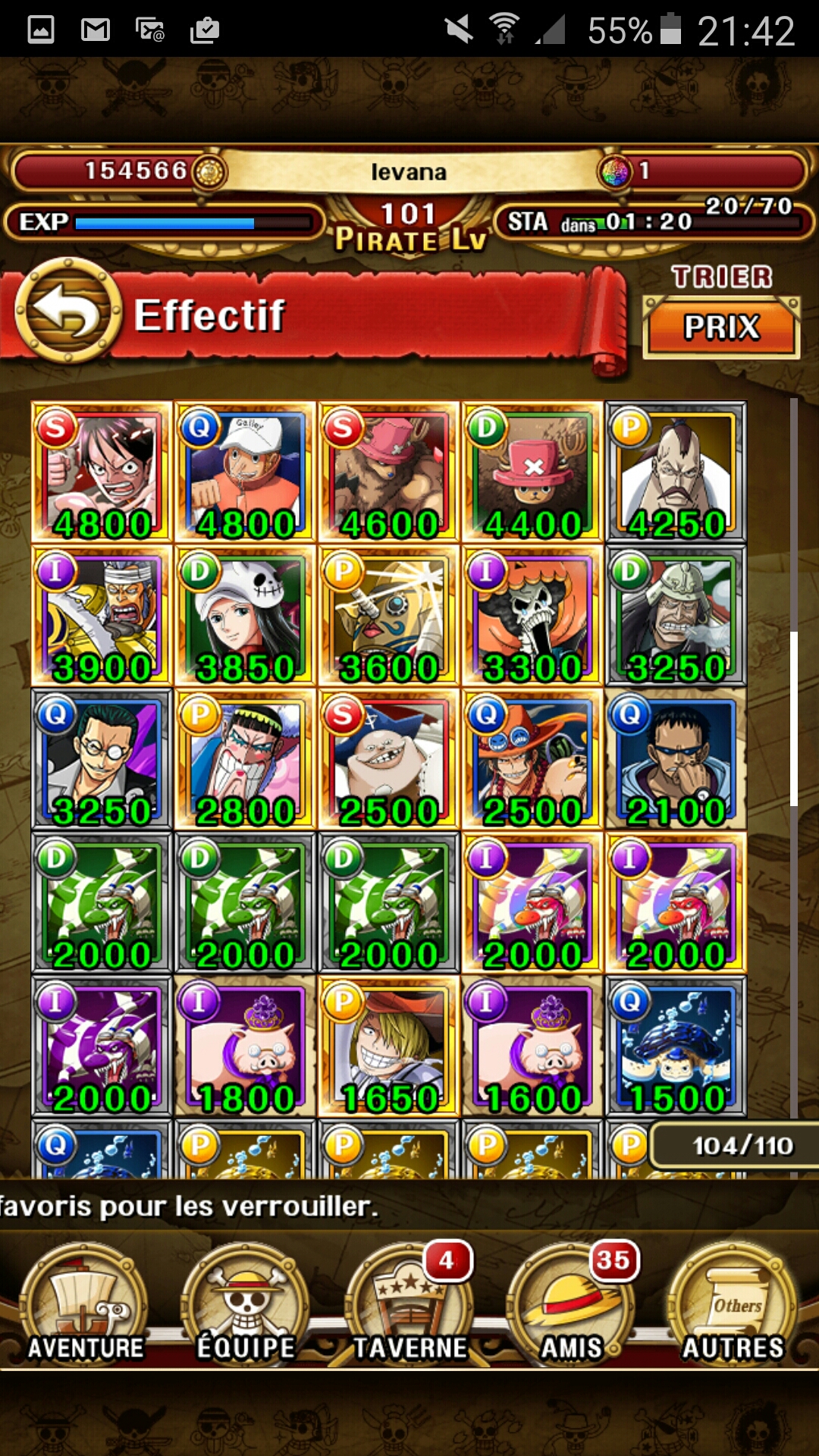The height and width of the screenshot is (1456, 819).
Task: Select the blond smoking character priced 1650
Action: pos(389,1046)
